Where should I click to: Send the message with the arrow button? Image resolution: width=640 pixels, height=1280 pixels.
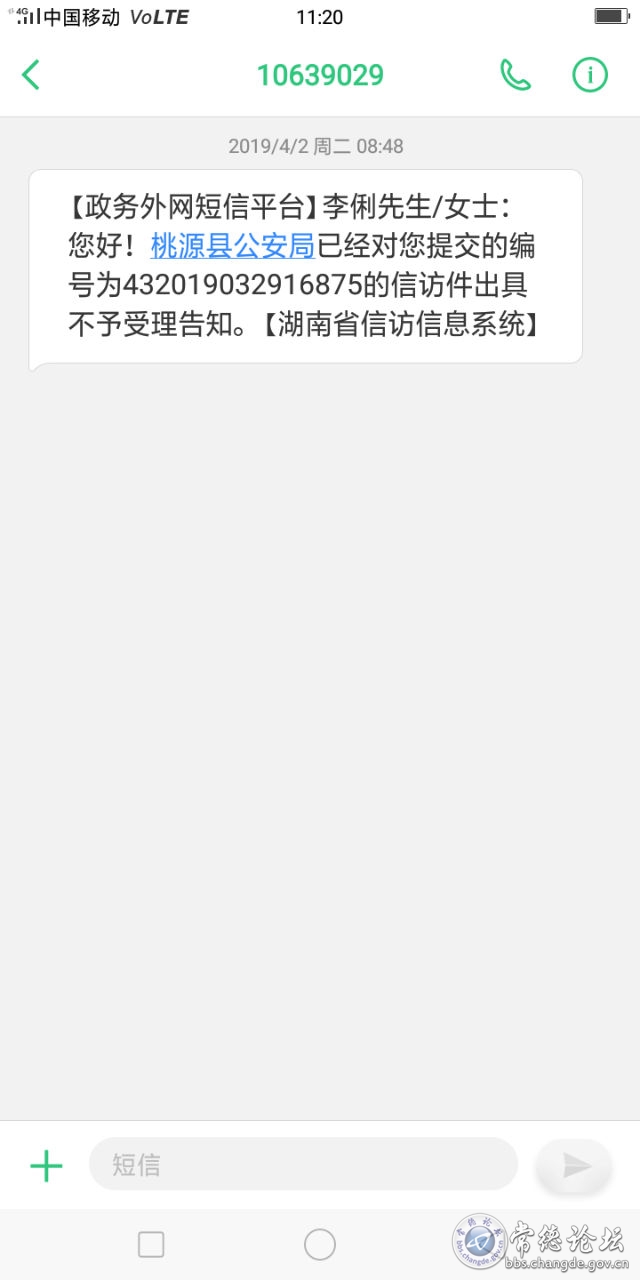574,1165
